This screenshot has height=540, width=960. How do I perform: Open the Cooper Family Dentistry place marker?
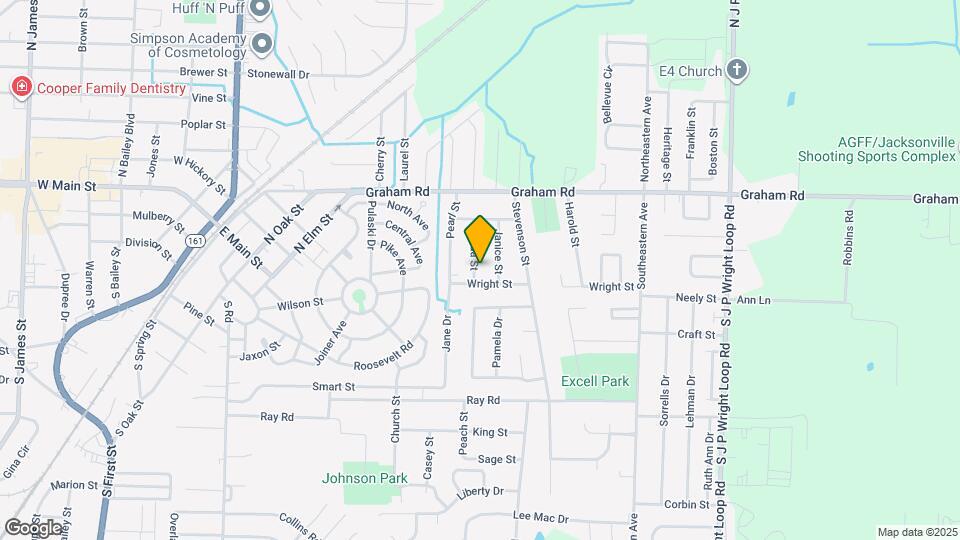[20, 88]
